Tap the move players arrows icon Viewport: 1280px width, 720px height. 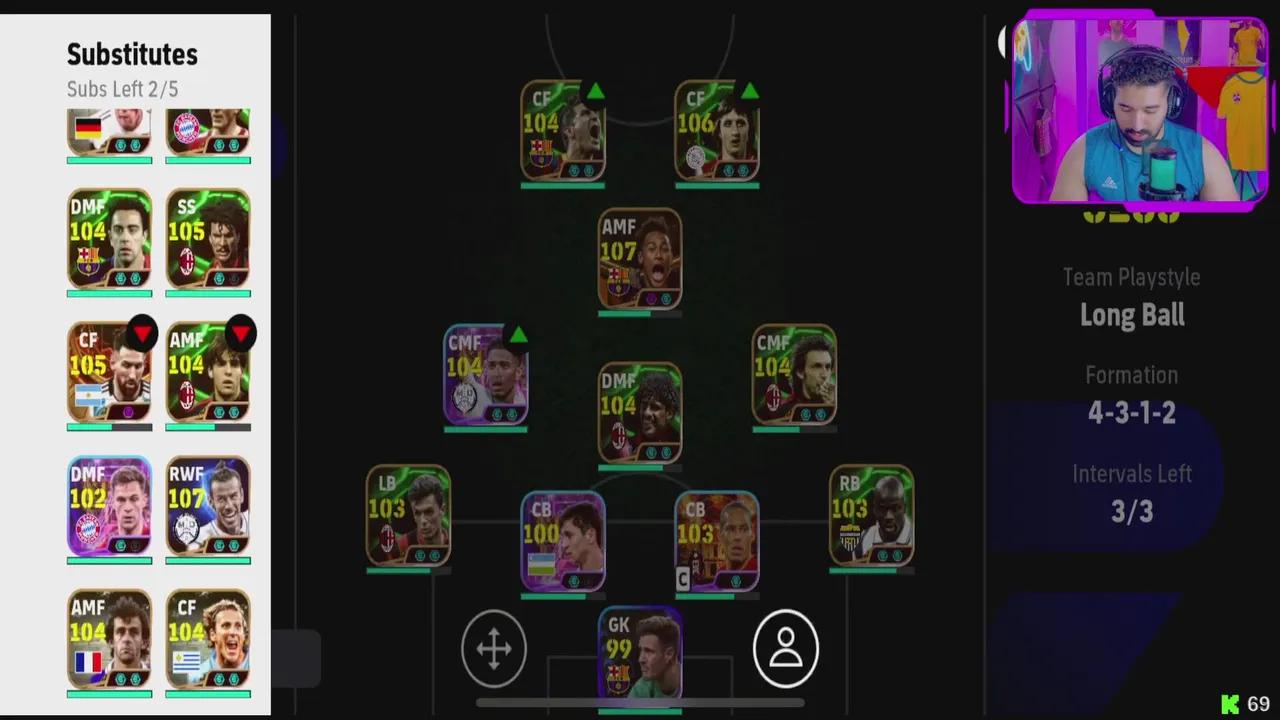coord(494,649)
